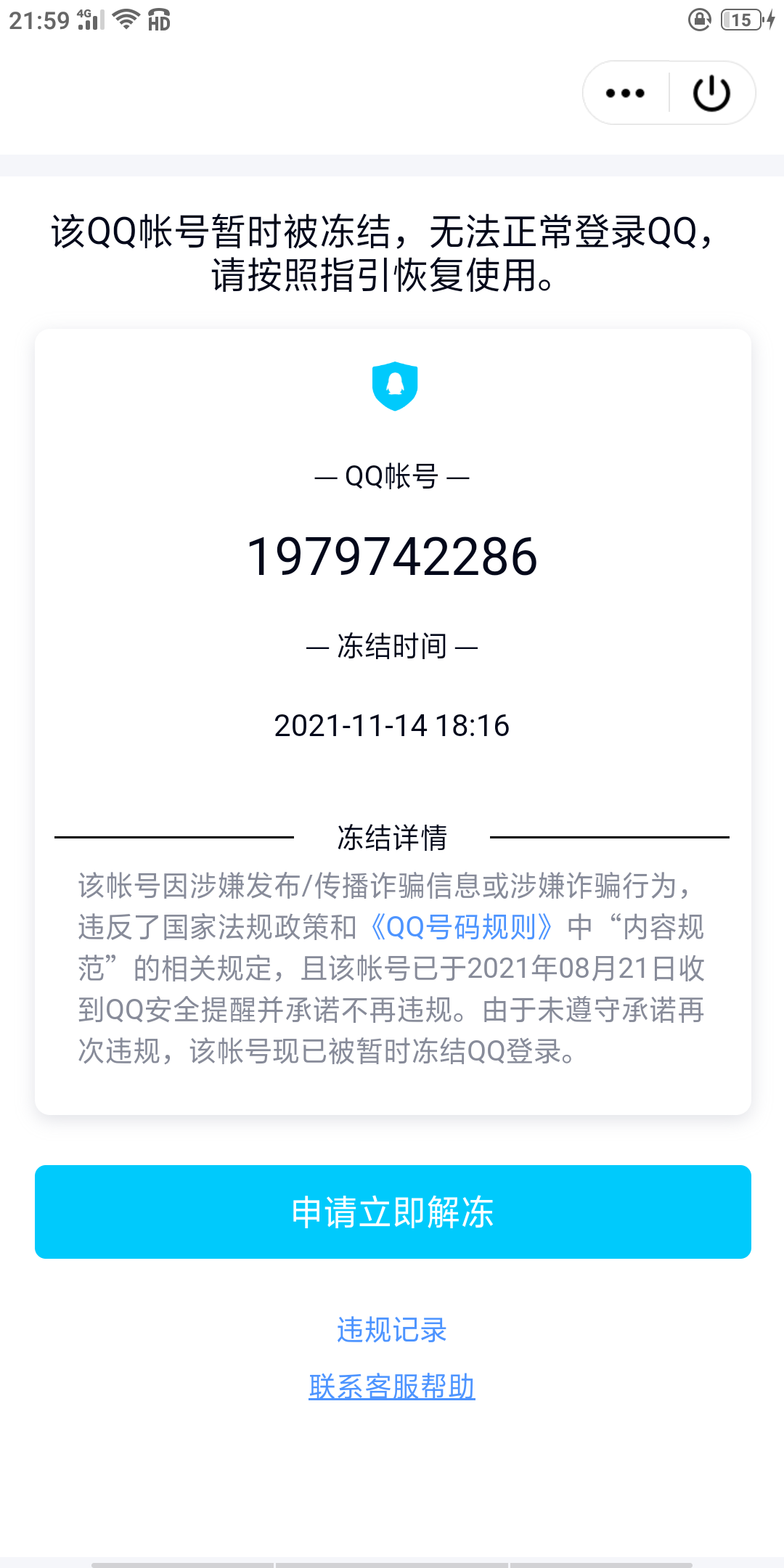Tap the time 21:59 in status bar

tap(40, 19)
